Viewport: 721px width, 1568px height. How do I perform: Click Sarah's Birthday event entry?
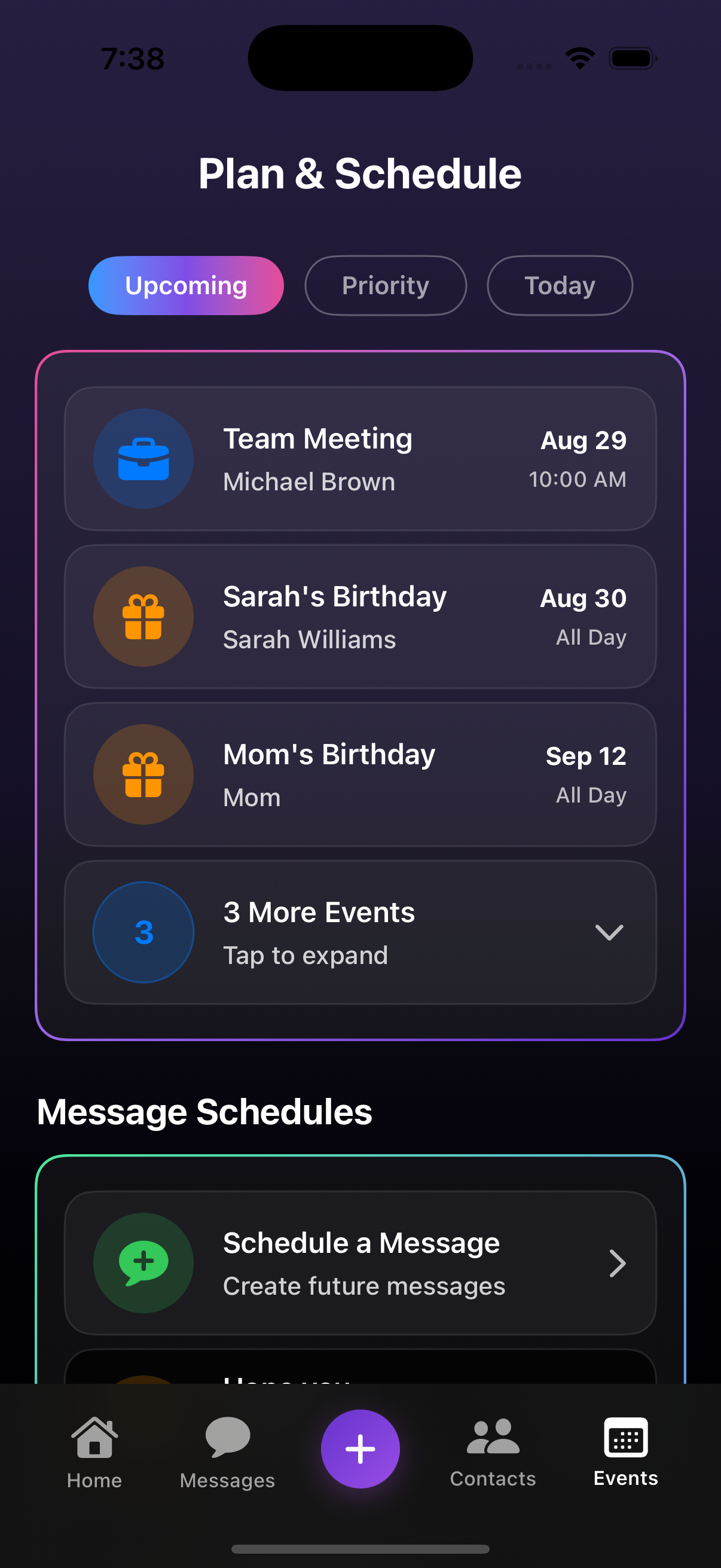click(x=360, y=616)
